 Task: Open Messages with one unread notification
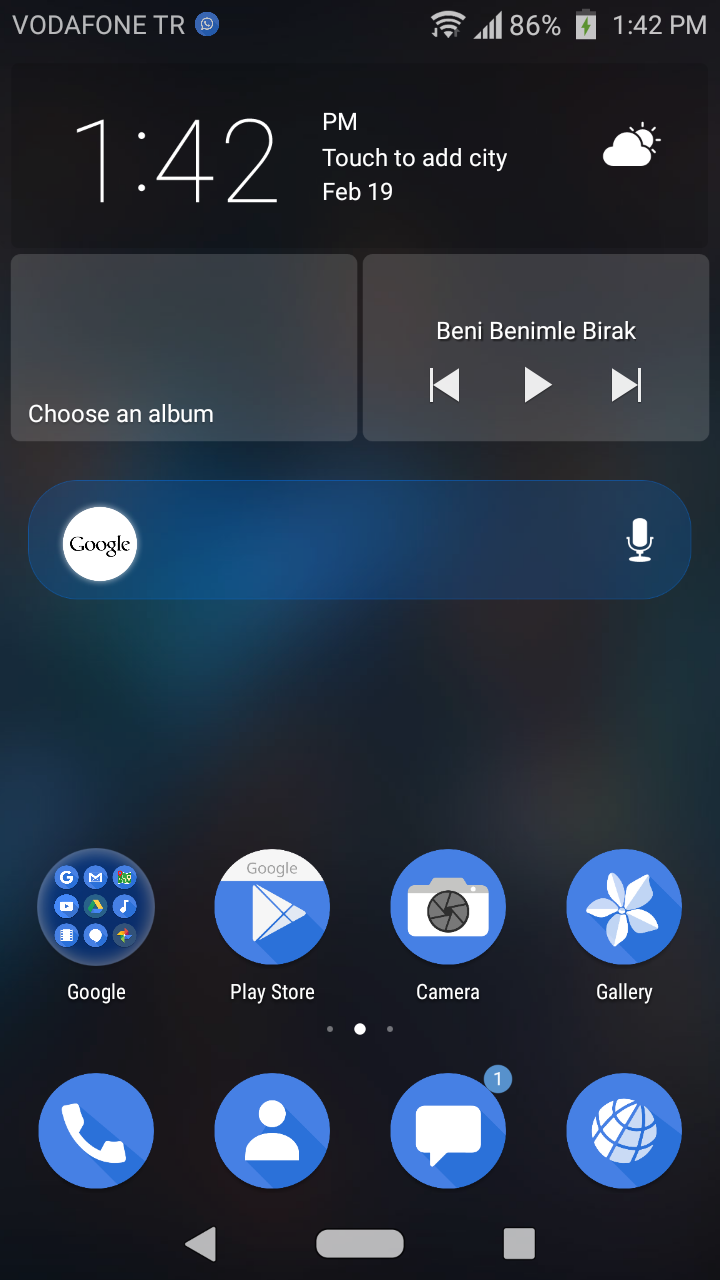[448, 1131]
